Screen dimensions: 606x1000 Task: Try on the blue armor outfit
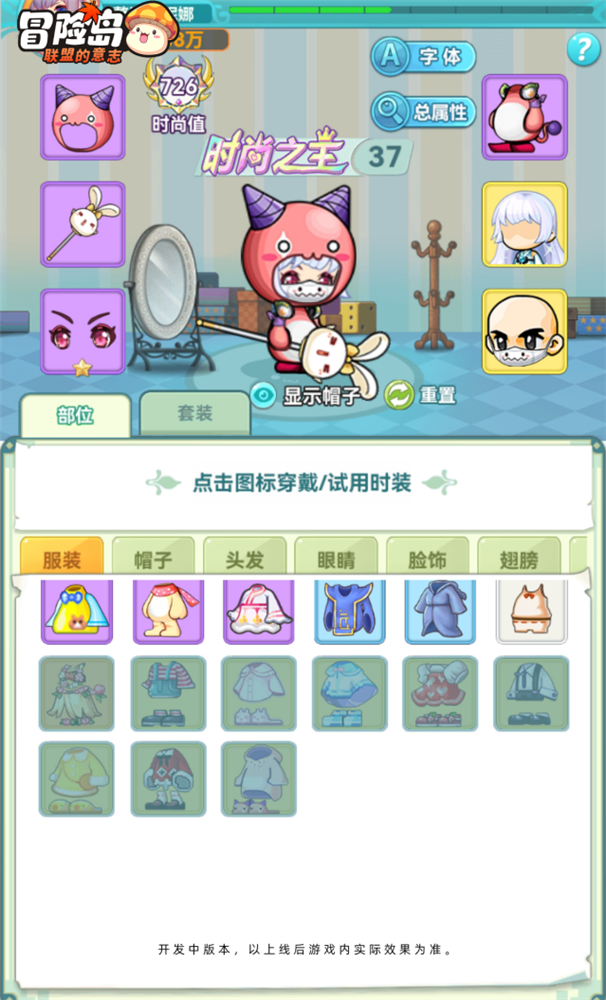(x=349, y=610)
